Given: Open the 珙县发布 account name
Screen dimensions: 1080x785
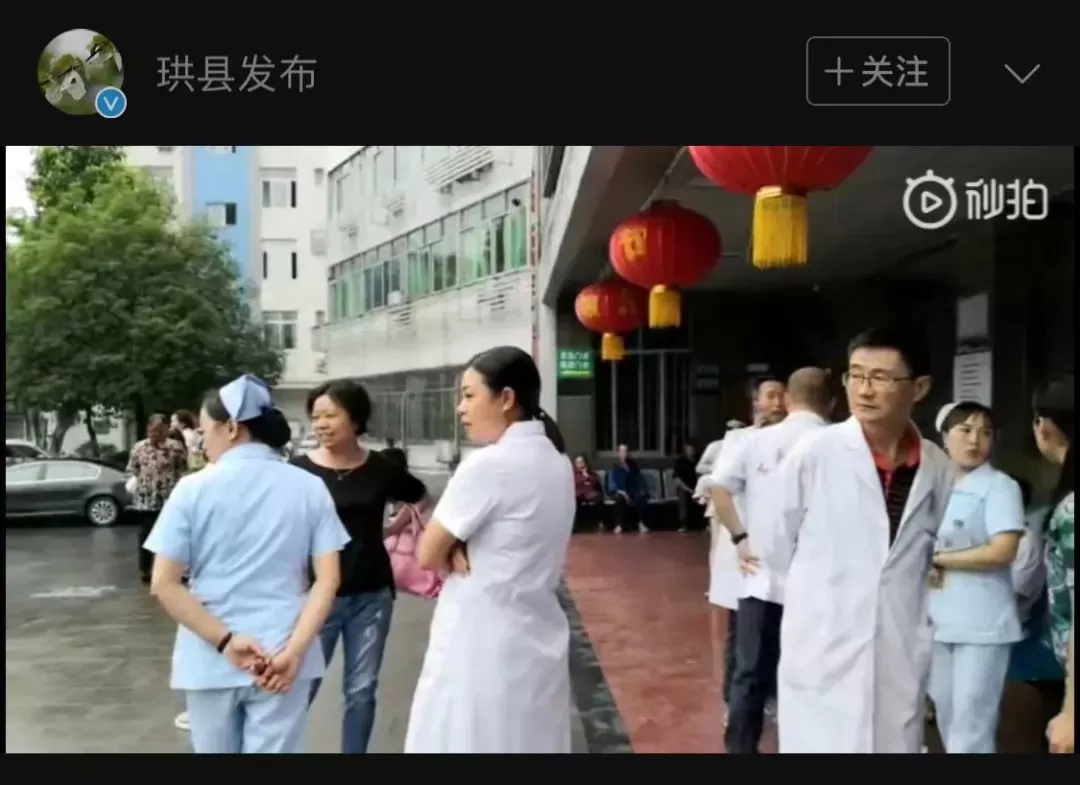Looking at the screenshot, I should click(x=236, y=73).
